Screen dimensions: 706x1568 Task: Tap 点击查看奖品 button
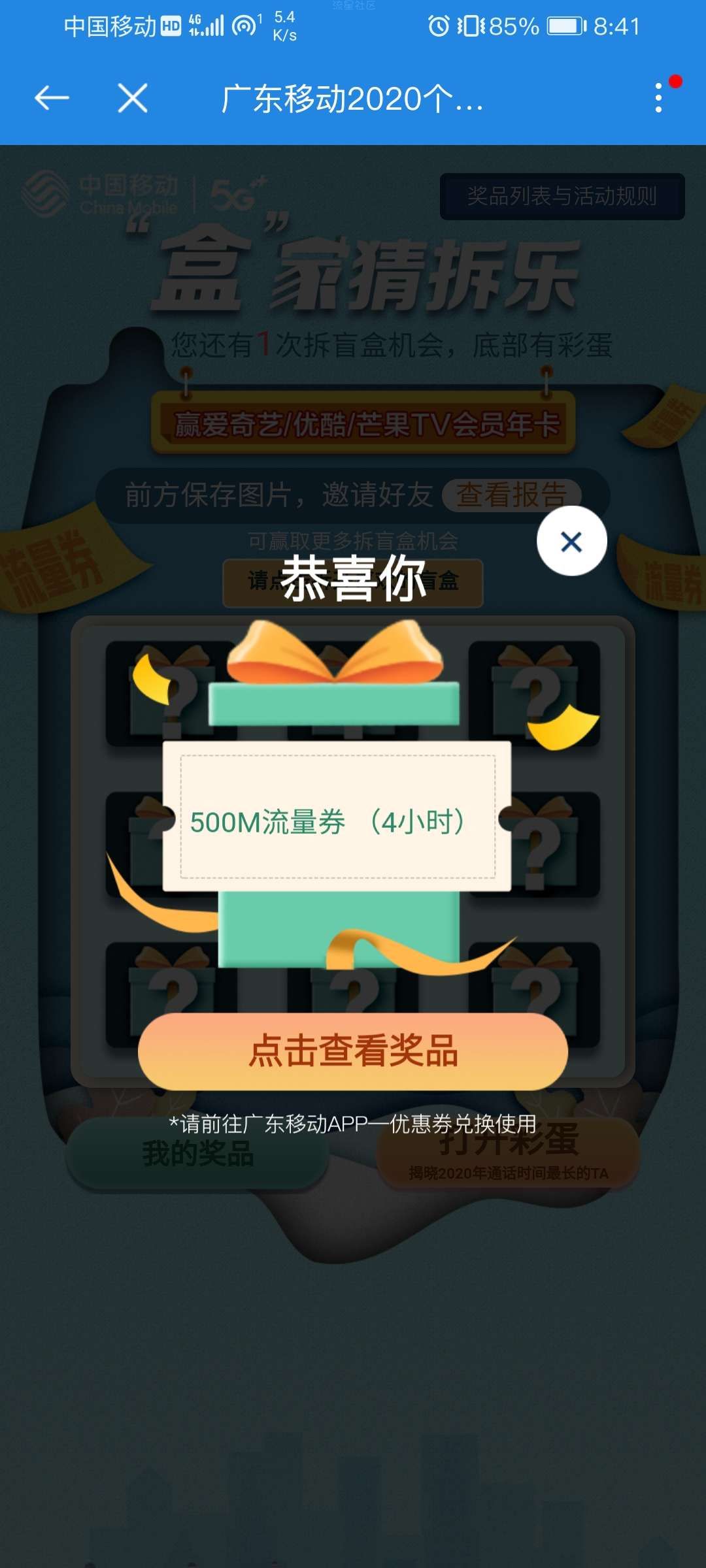353,1051
